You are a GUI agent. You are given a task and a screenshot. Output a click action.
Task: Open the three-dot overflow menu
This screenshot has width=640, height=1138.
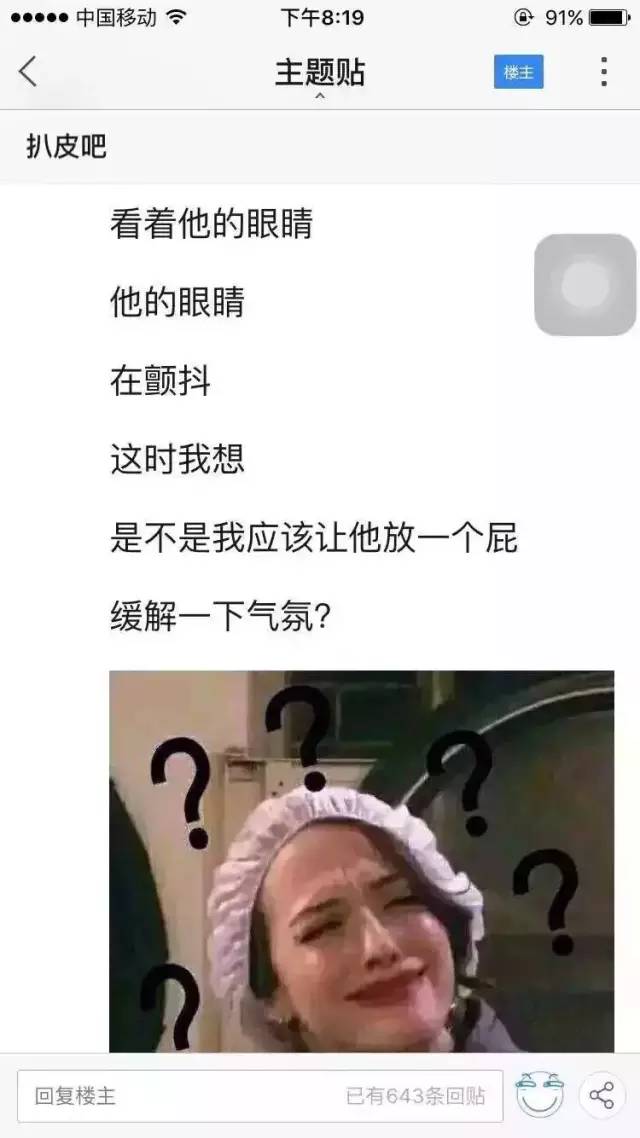point(603,72)
